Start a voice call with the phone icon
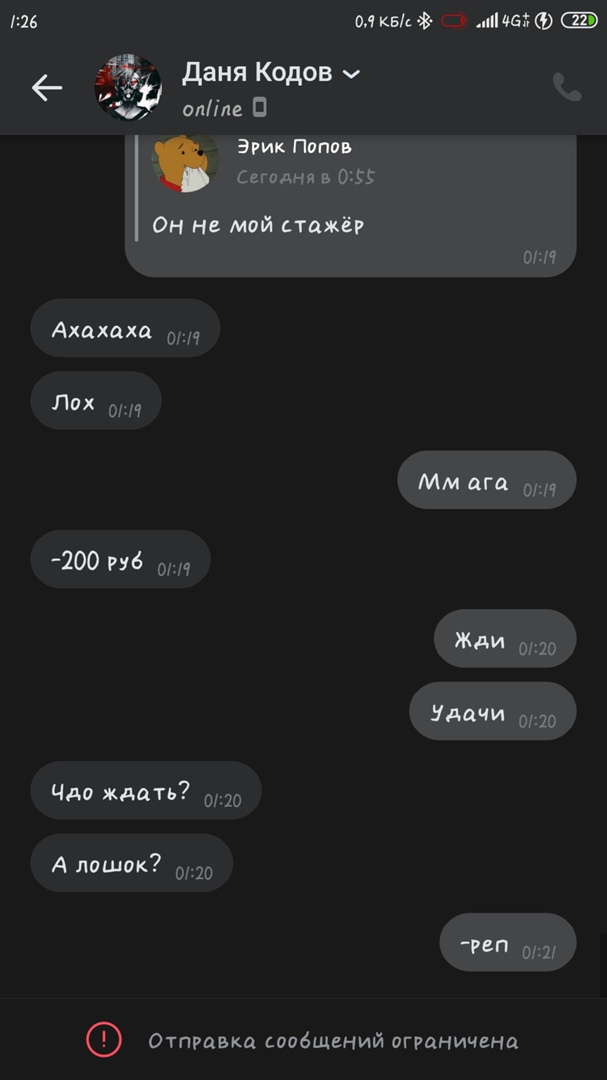Viewport: 607px width, 1080px height. 566,88
